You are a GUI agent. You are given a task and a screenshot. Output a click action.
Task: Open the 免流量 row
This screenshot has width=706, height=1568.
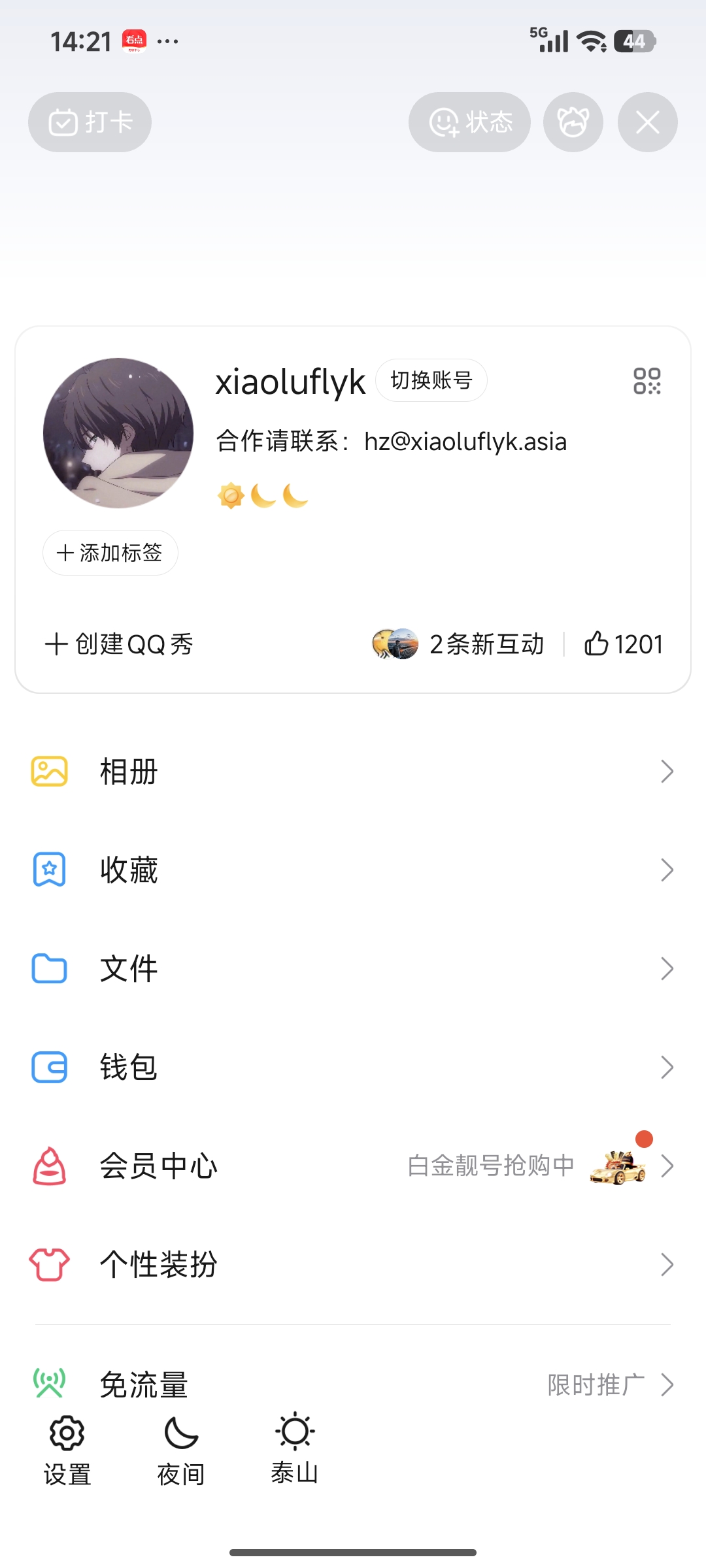pyautogui.click(x=353, y=1384)
